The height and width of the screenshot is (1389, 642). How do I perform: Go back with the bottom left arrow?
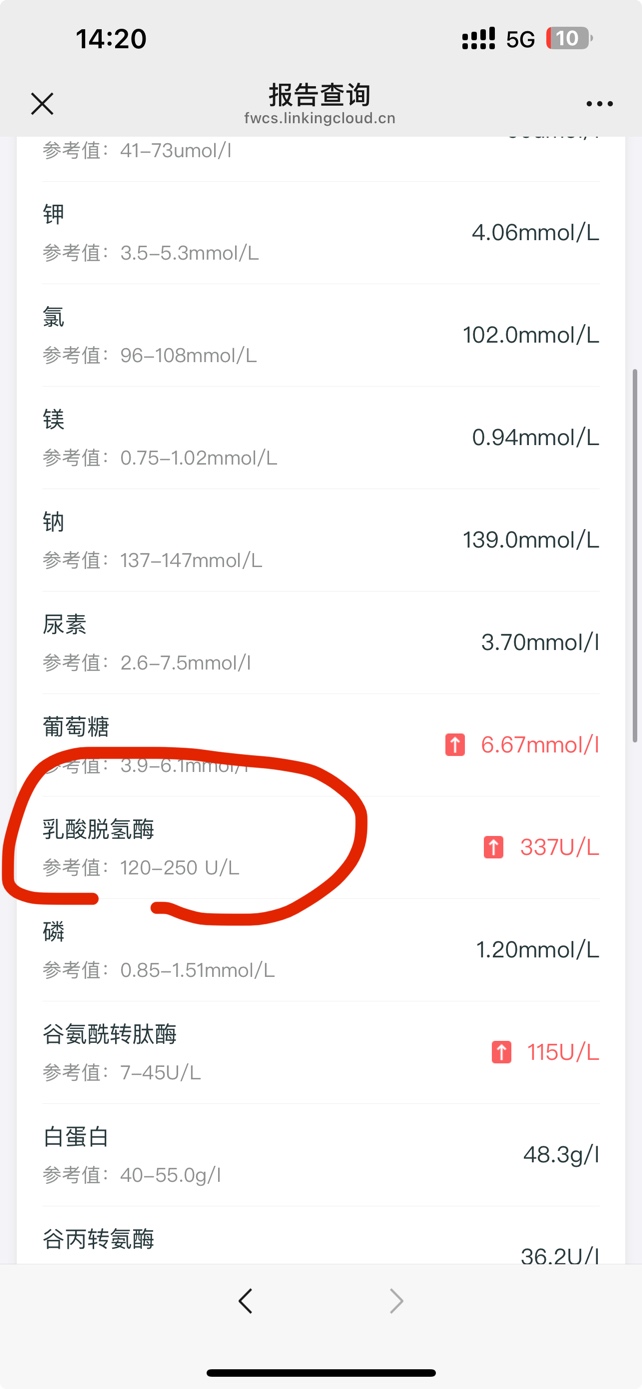coord(246,1300)
